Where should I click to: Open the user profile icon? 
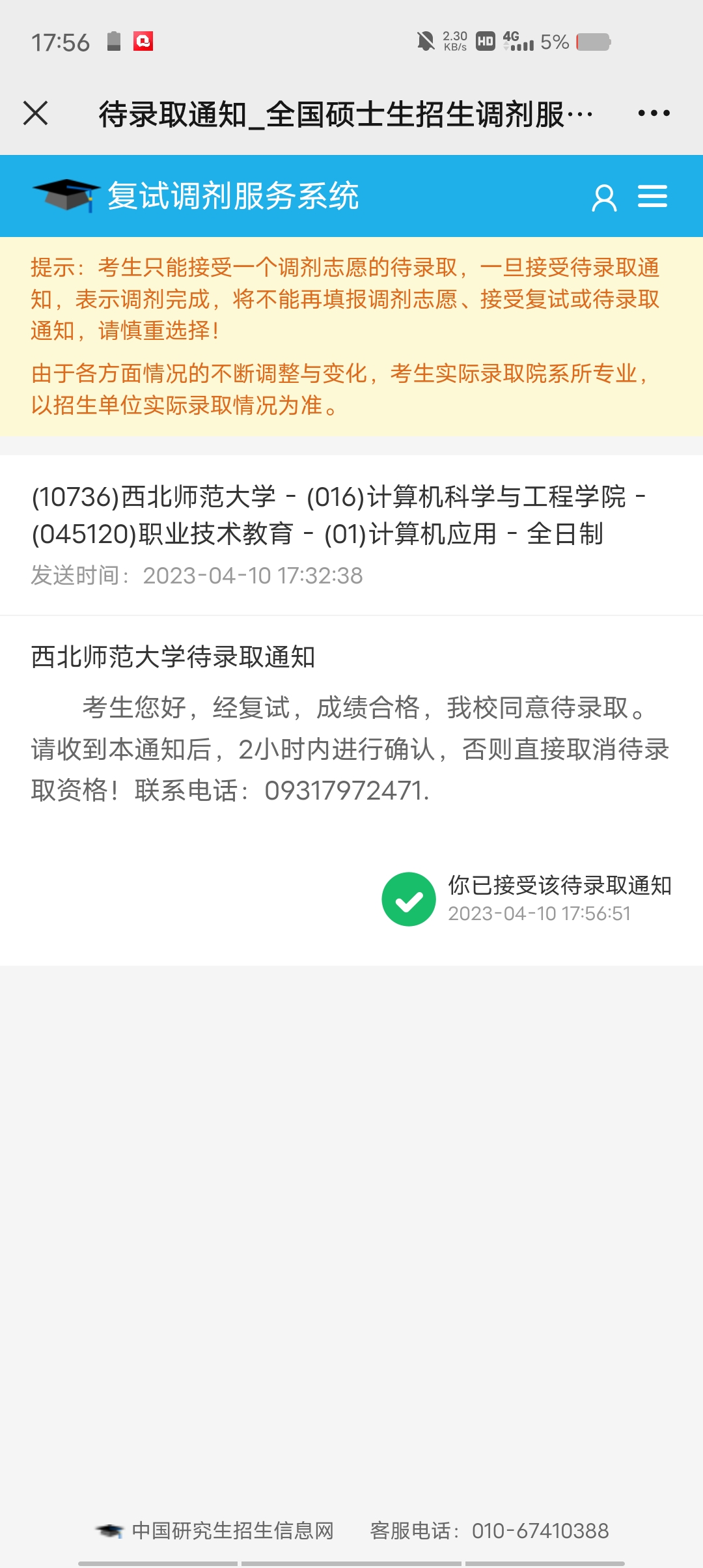coord(604,197)
